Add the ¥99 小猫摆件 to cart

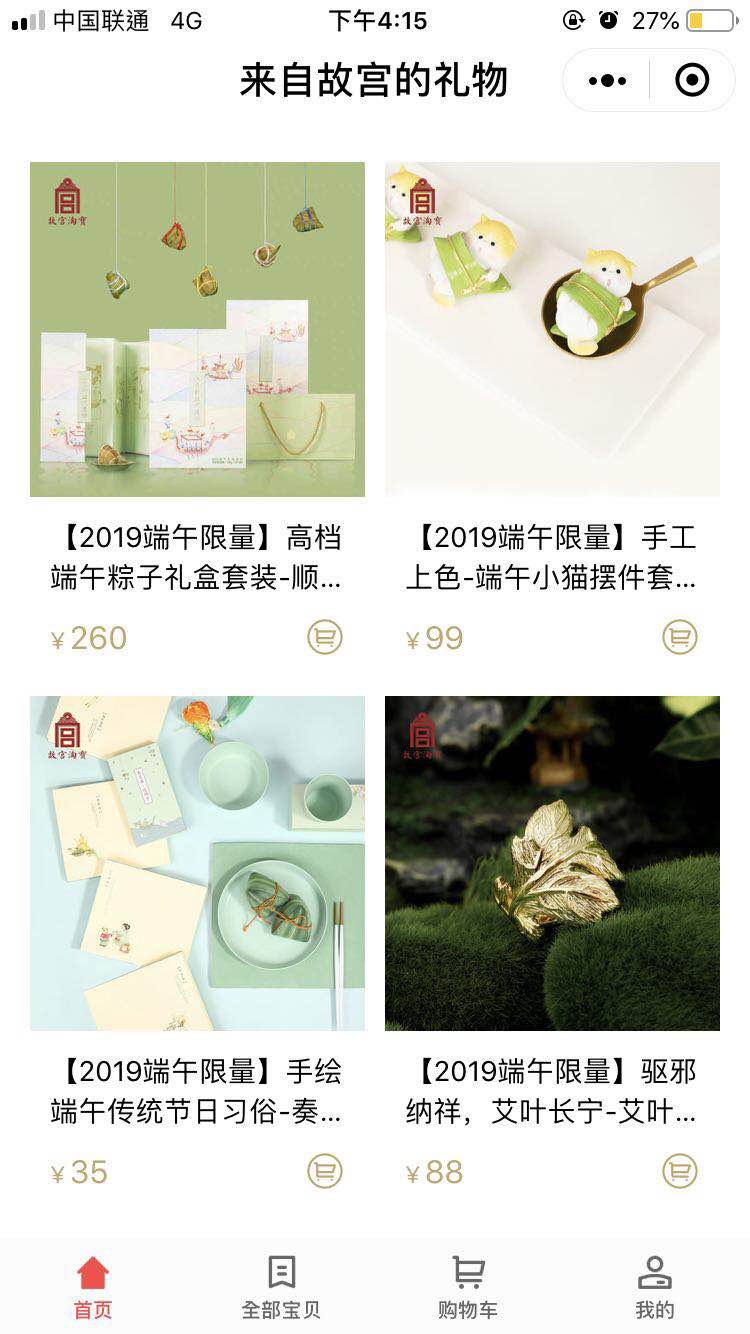point(679,637)
